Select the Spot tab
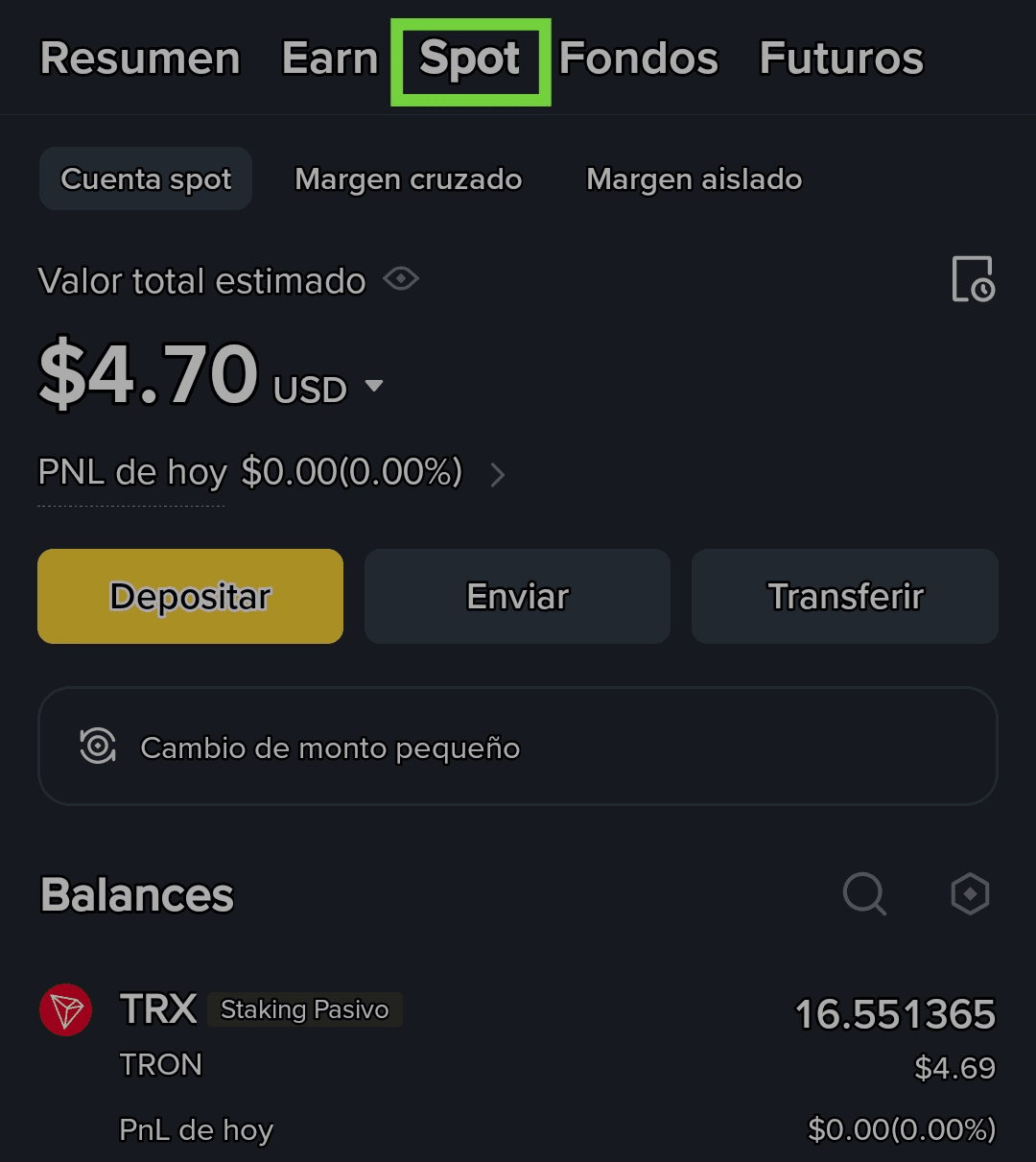This screenshot has height=1162, width=1036. tap(470, 60)
